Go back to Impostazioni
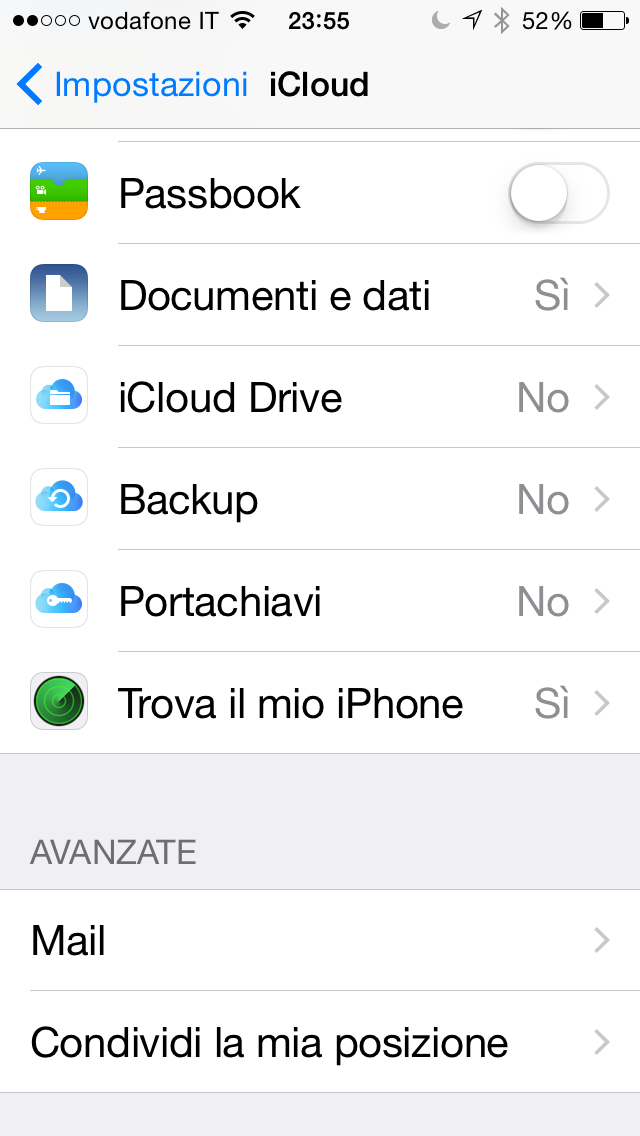 pyautogui.click(x=132, y=85)
